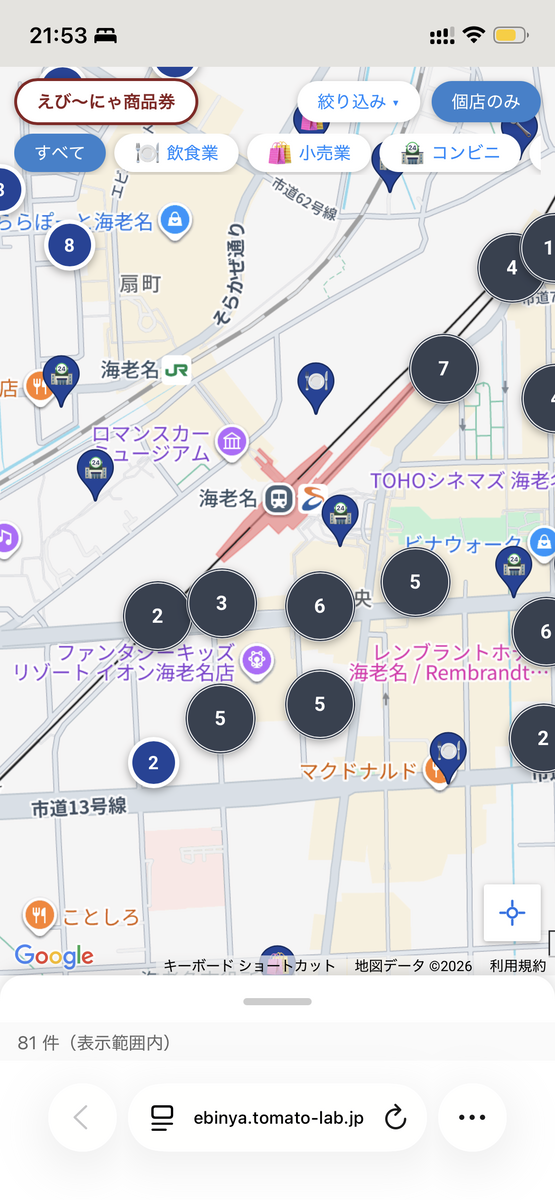Open the cluster marker showing 7
555x1200 pixels.
444,369
